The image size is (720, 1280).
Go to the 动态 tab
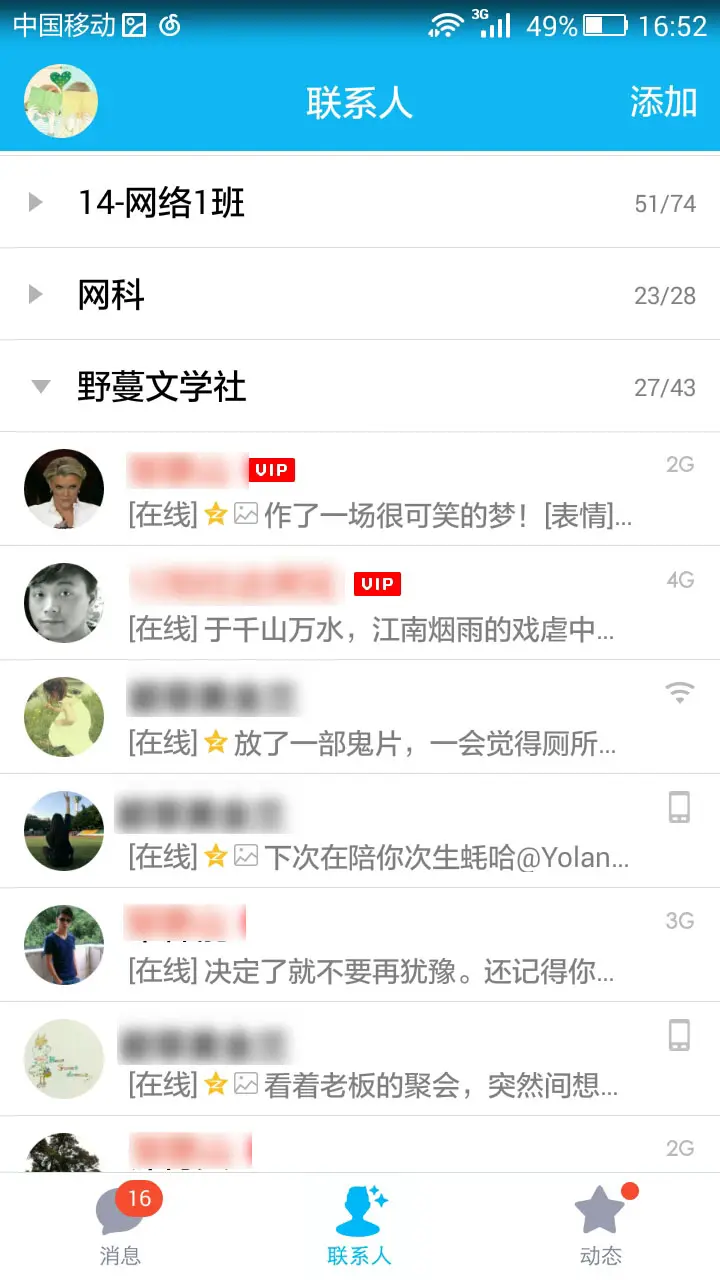point(601,1226)
